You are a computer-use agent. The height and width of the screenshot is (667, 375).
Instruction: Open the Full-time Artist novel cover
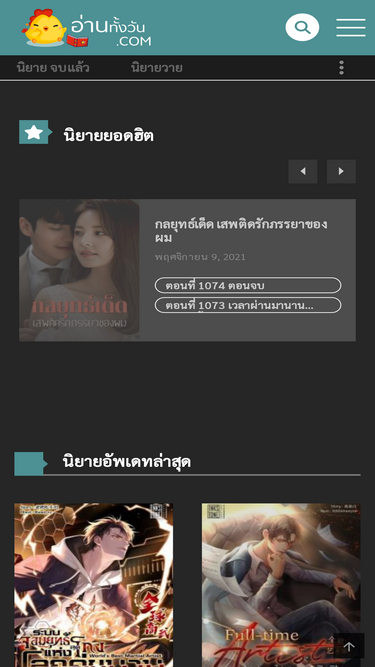(281, 585)
